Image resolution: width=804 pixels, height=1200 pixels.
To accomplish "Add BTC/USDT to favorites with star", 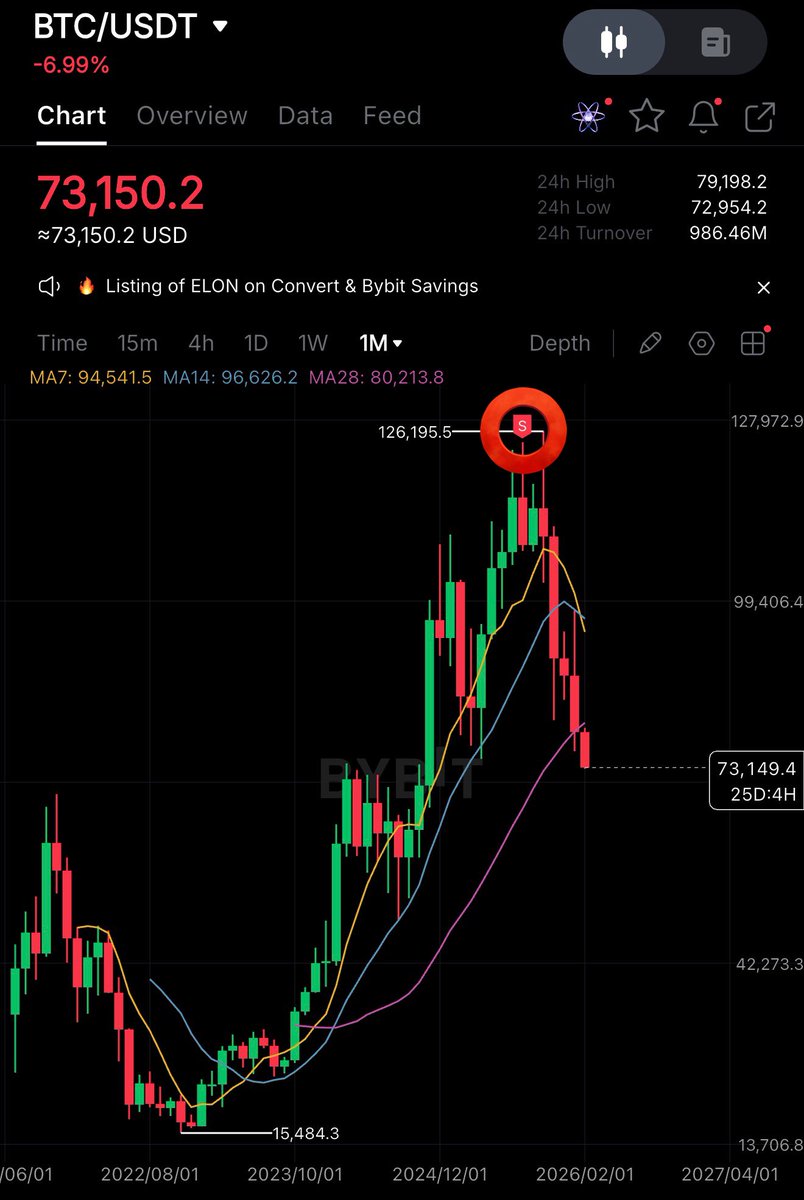I will coord(647,117).
